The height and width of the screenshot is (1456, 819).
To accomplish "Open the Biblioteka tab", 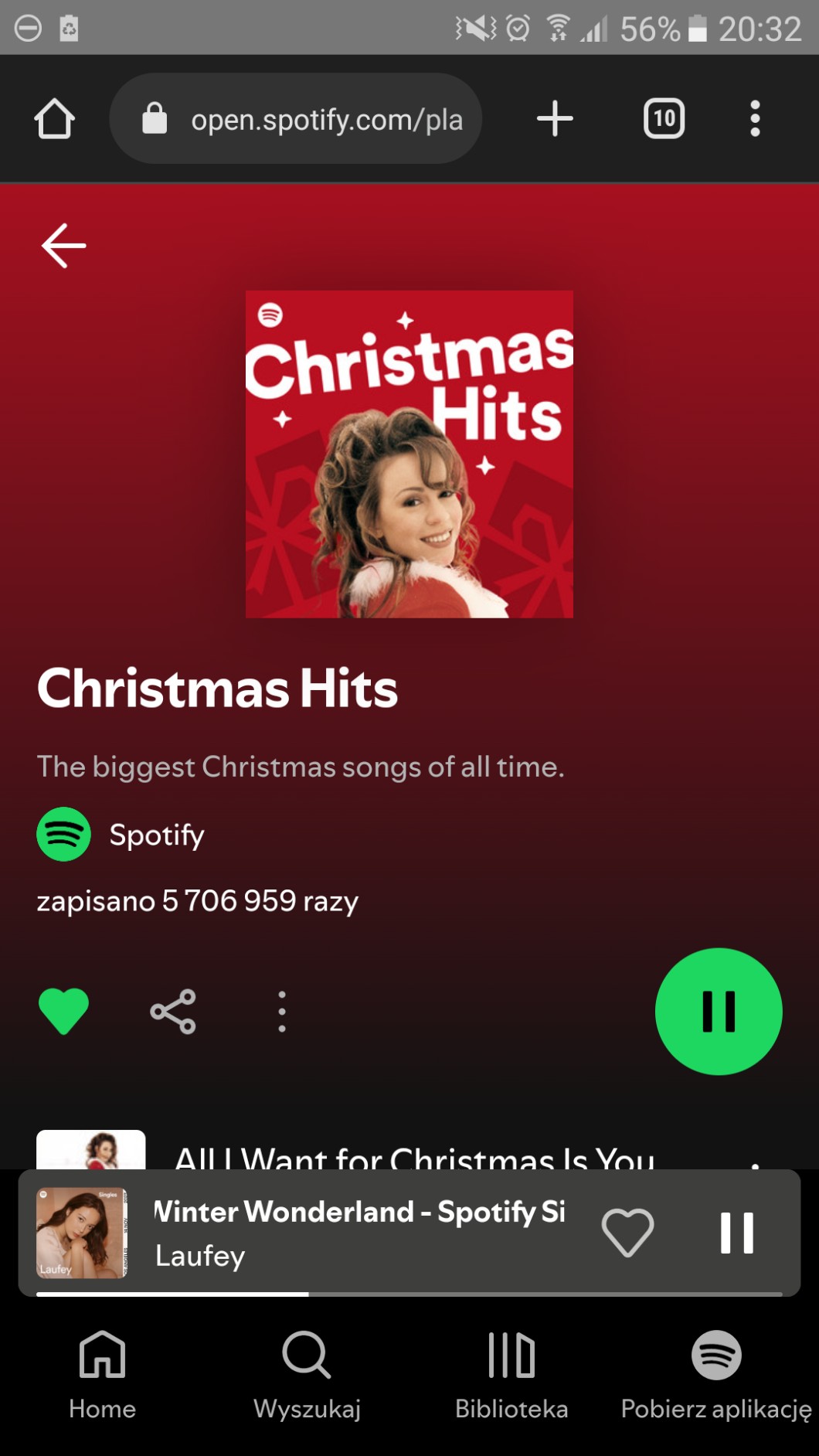I will click(511, 1376).
